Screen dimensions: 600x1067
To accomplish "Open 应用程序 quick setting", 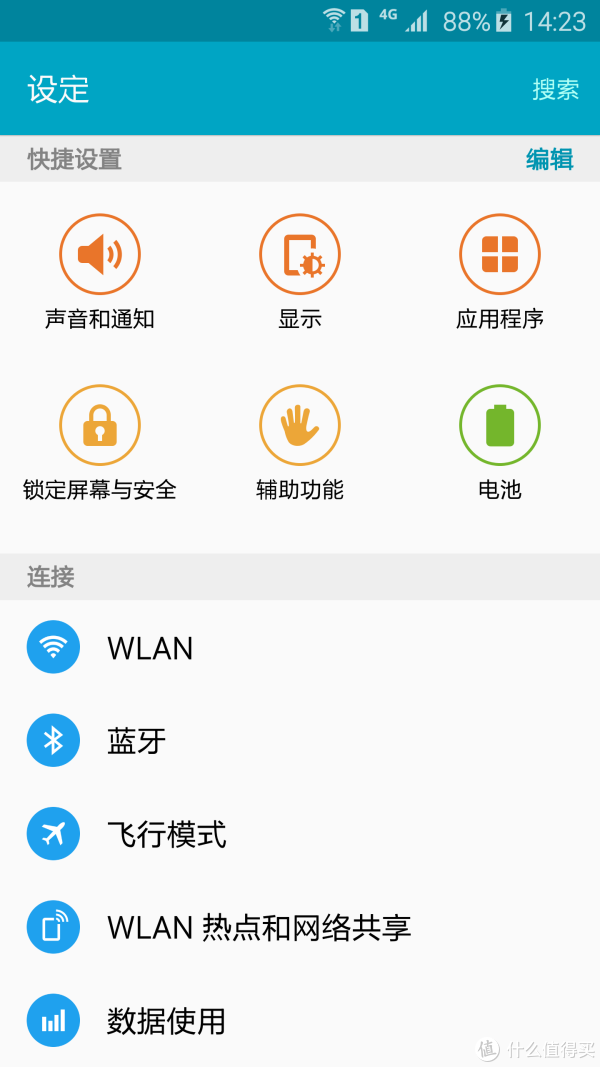I will point(500,272).
